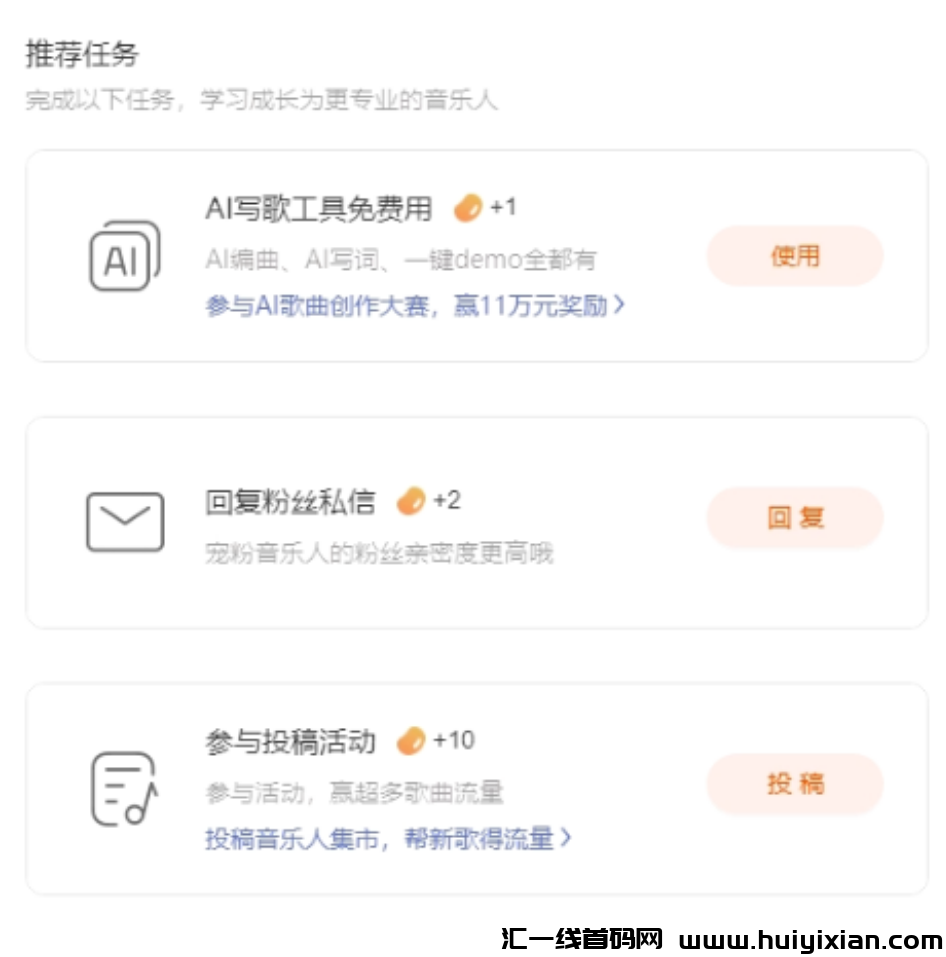Tap the 投稿 button for 参与投稿活动

795,784
